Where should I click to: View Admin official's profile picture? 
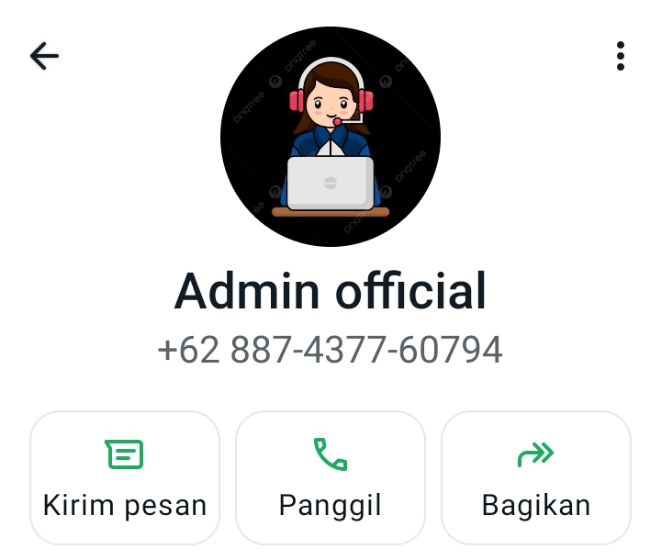tap(330, 137)
